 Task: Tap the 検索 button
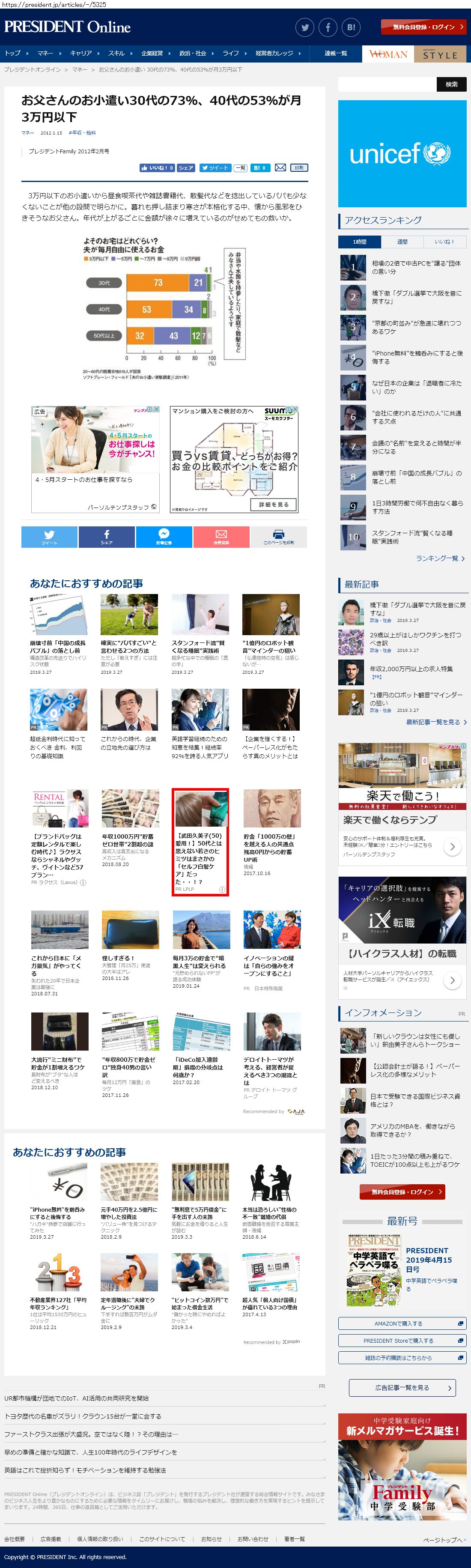tap(452, 84)
